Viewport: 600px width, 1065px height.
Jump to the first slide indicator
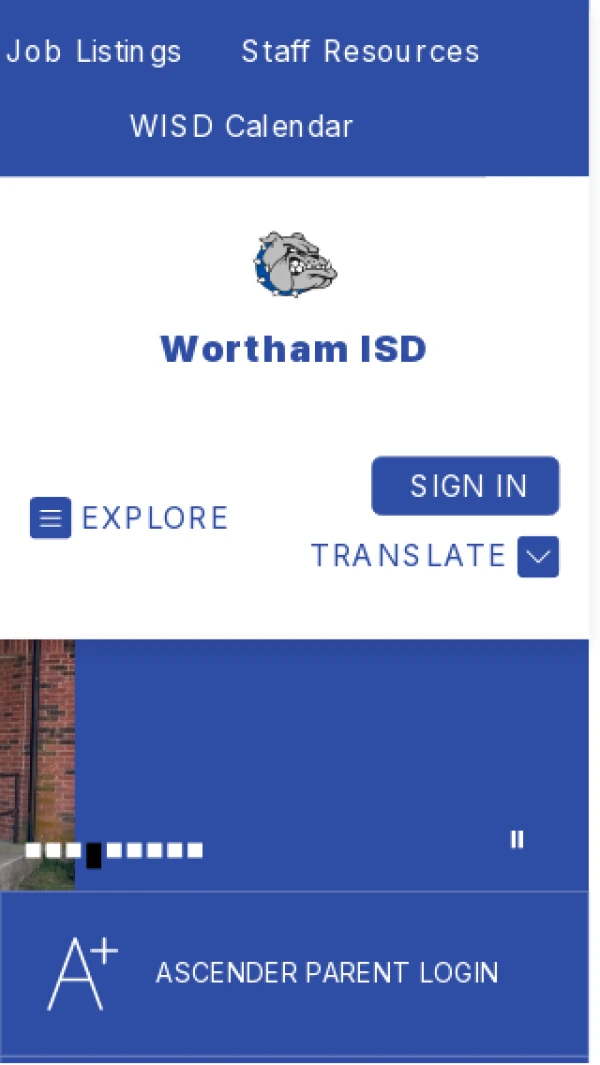coord(33,851)
